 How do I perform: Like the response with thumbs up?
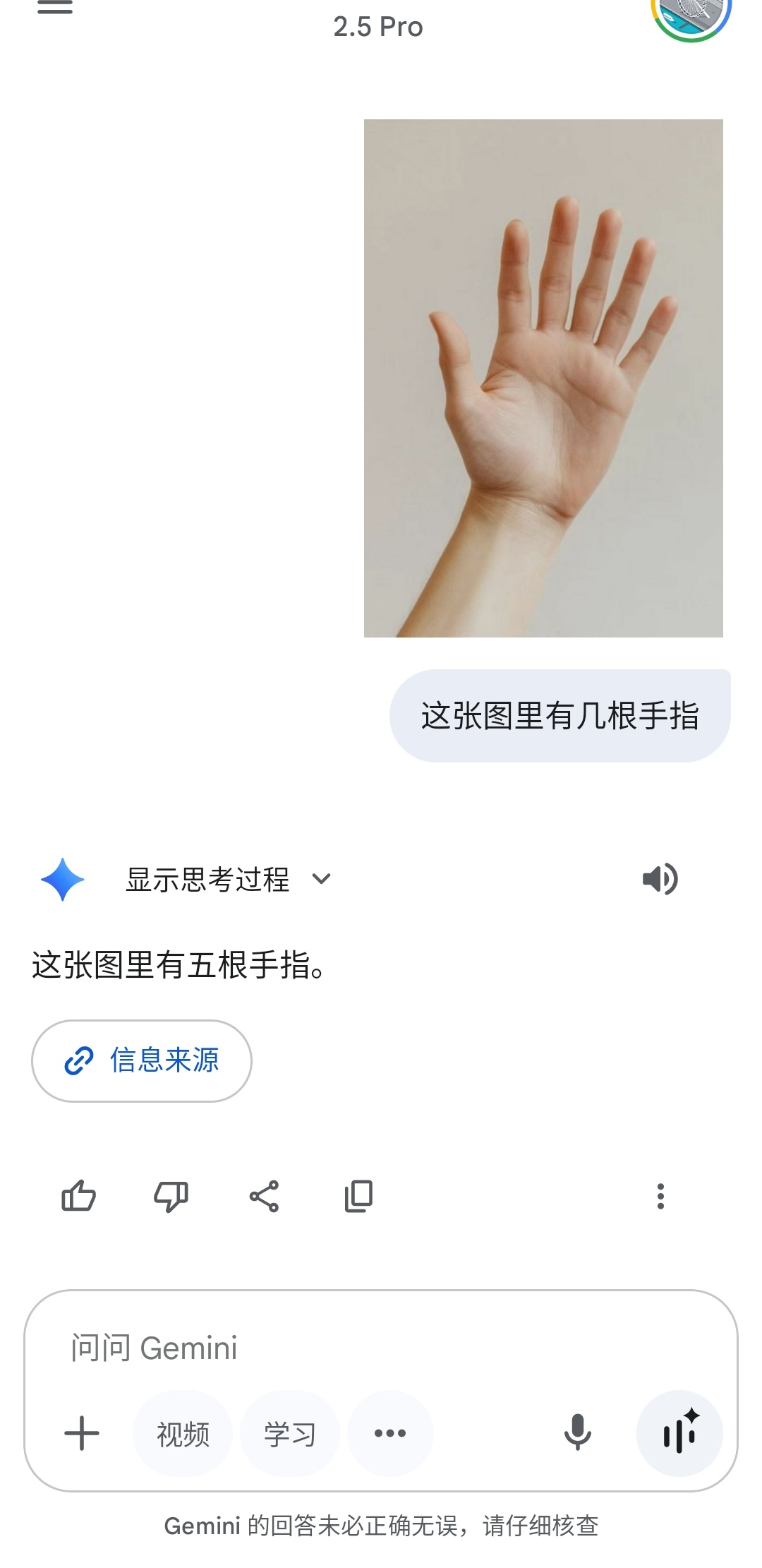(78, 1196)
